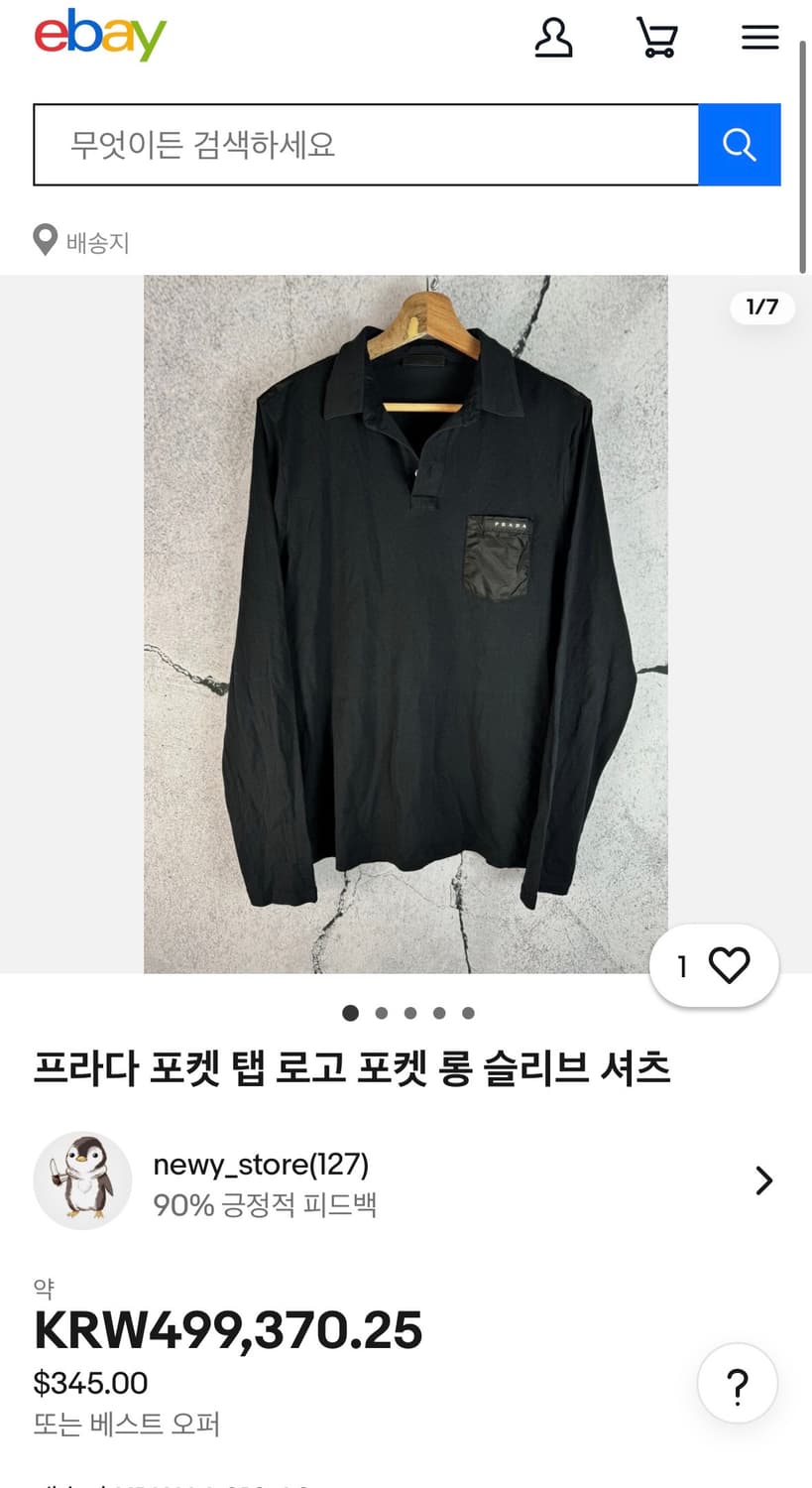The image size is (812, 1488).
Task: Expand the 1/7 image counter to view photos
Action: (x=761, y=308)
